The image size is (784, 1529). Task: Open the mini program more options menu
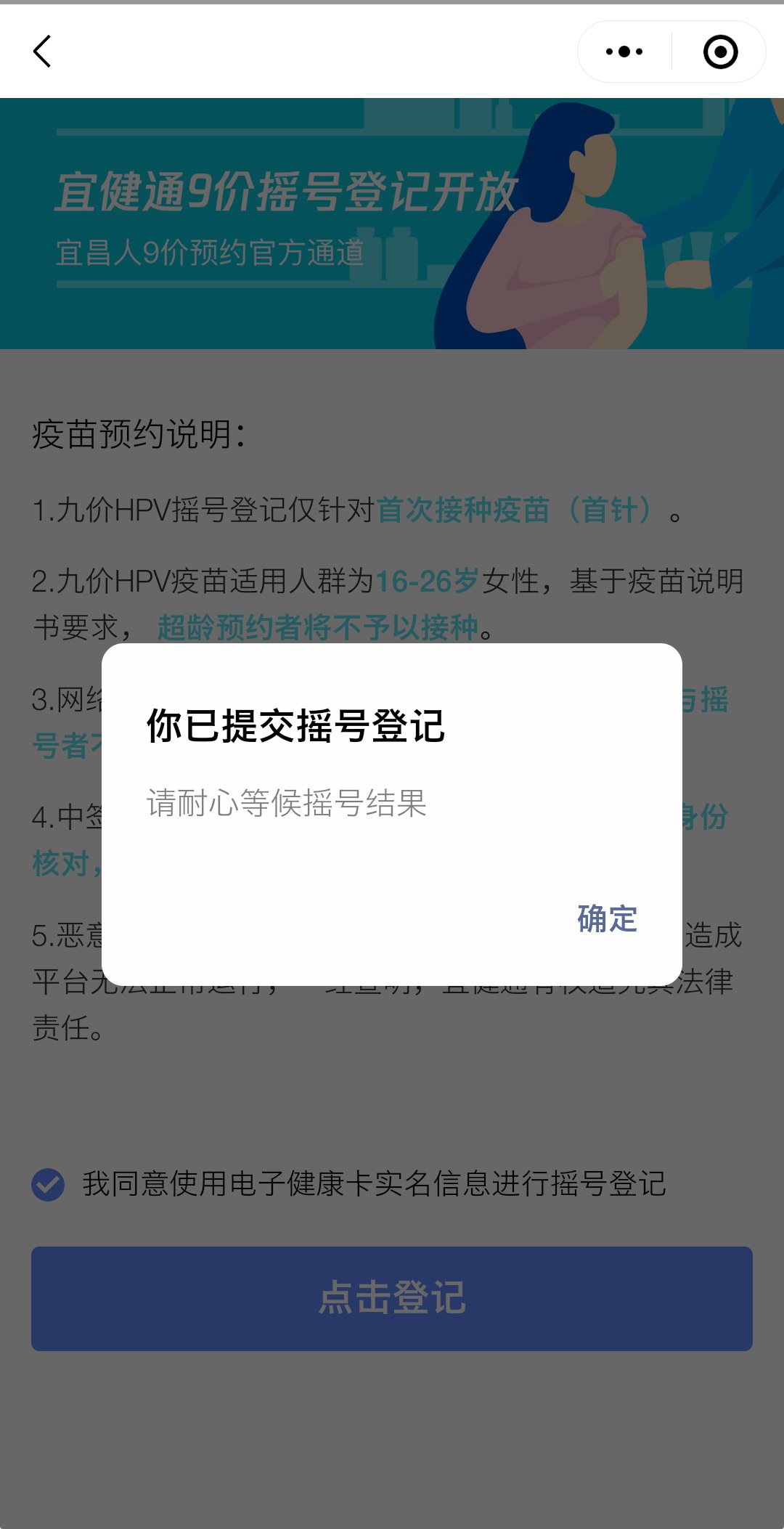[x=624, y=52]
